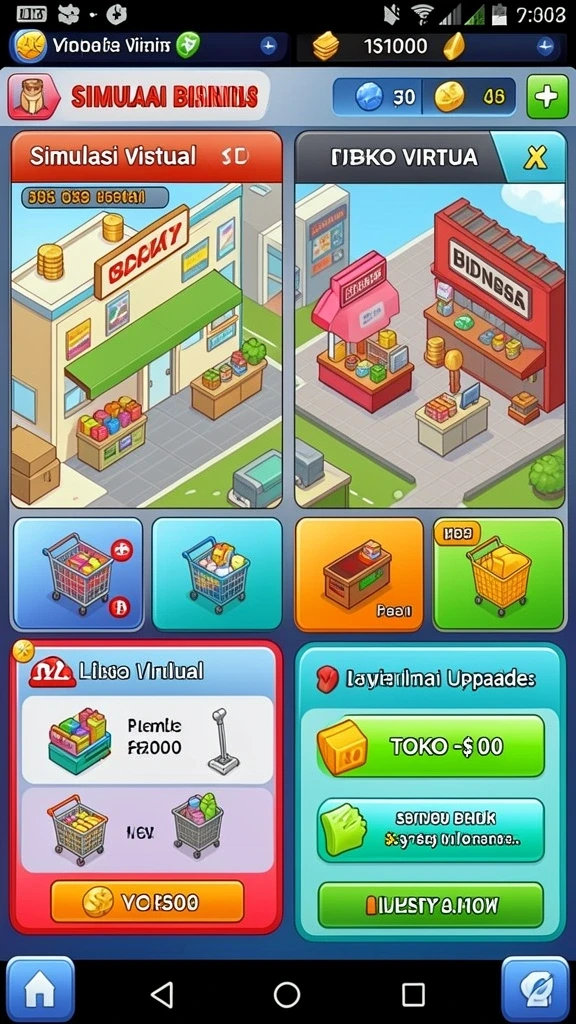
Task: Open the Simulasi Vistual shop card
Action: pyautogui.click(x=147, y=319)
